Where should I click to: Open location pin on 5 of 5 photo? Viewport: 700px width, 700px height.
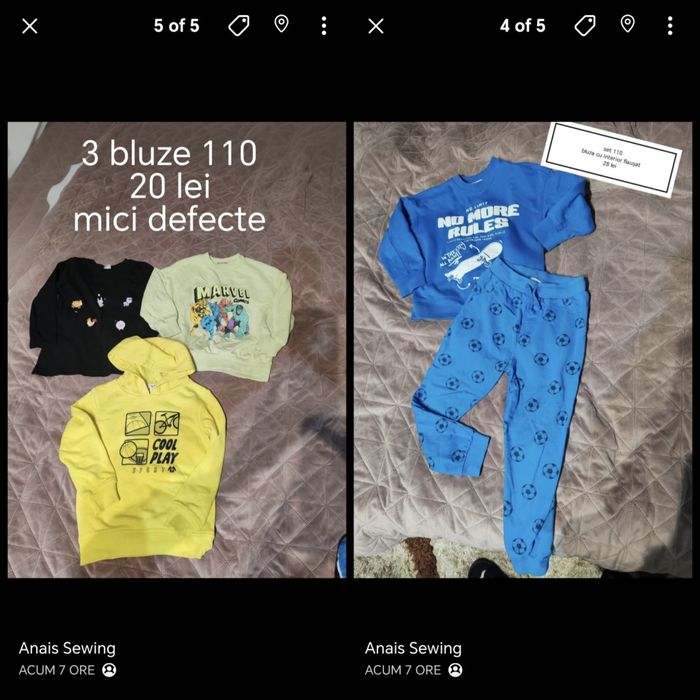tap(282, 25)
